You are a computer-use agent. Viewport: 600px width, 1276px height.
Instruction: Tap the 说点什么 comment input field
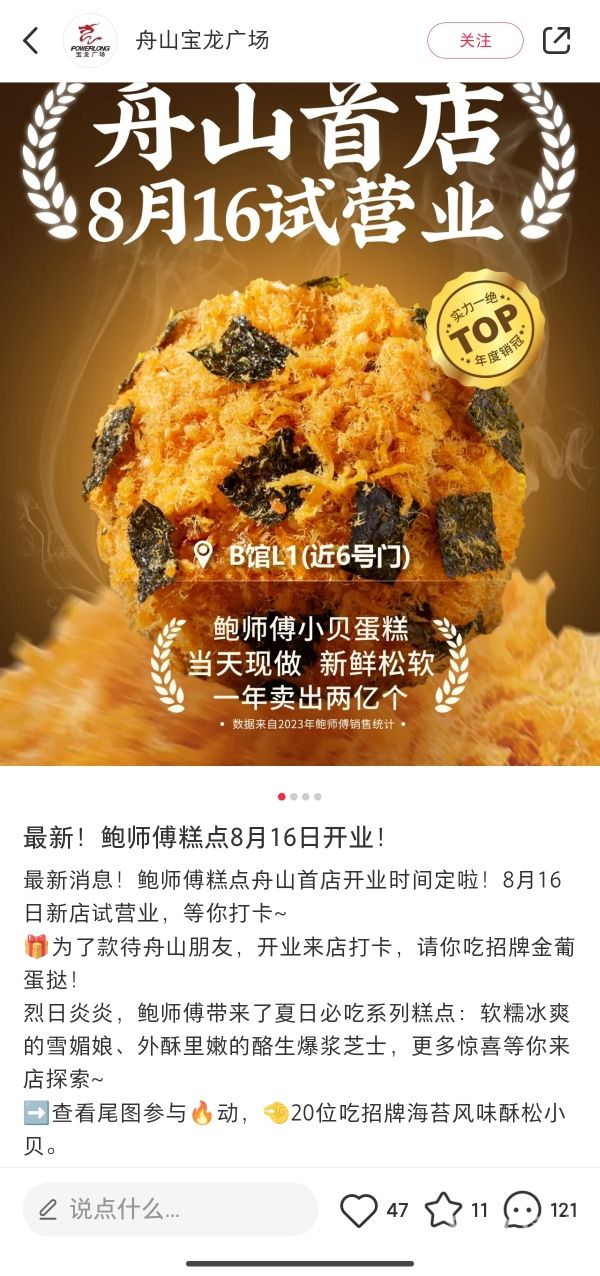[x=170, y=1210]
